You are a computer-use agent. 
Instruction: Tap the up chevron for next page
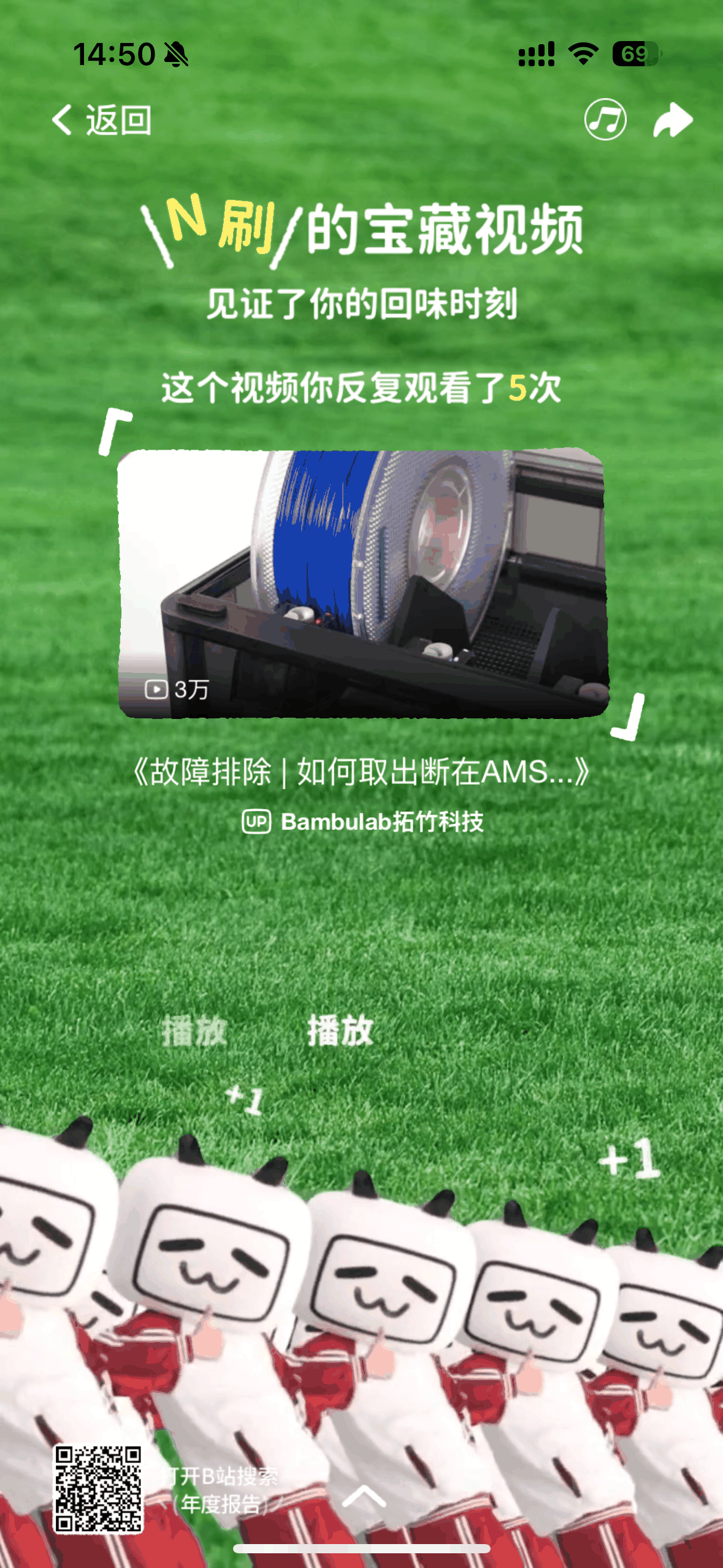coord(364,1496)
